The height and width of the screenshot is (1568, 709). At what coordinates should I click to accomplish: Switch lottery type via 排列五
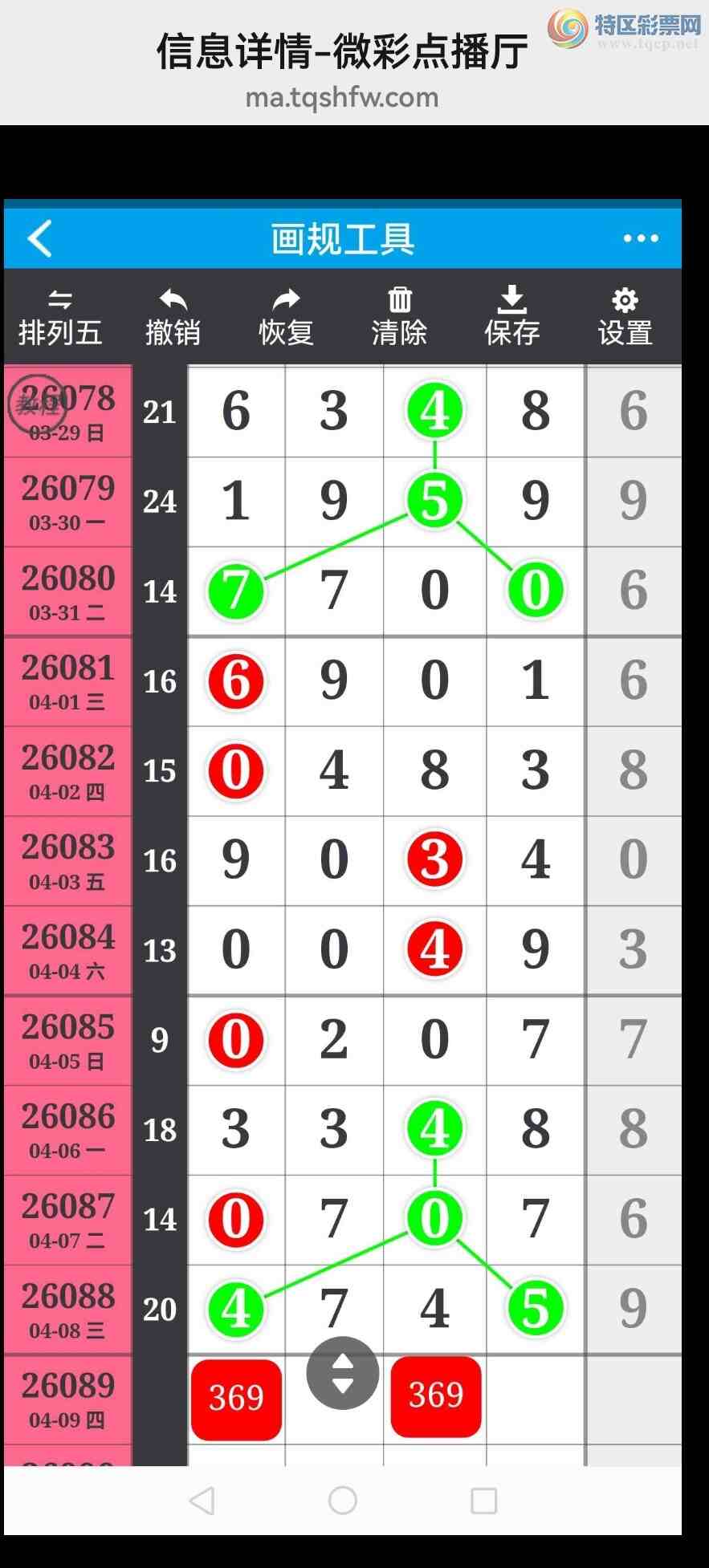pyautogui.click(x=60, y=318)
